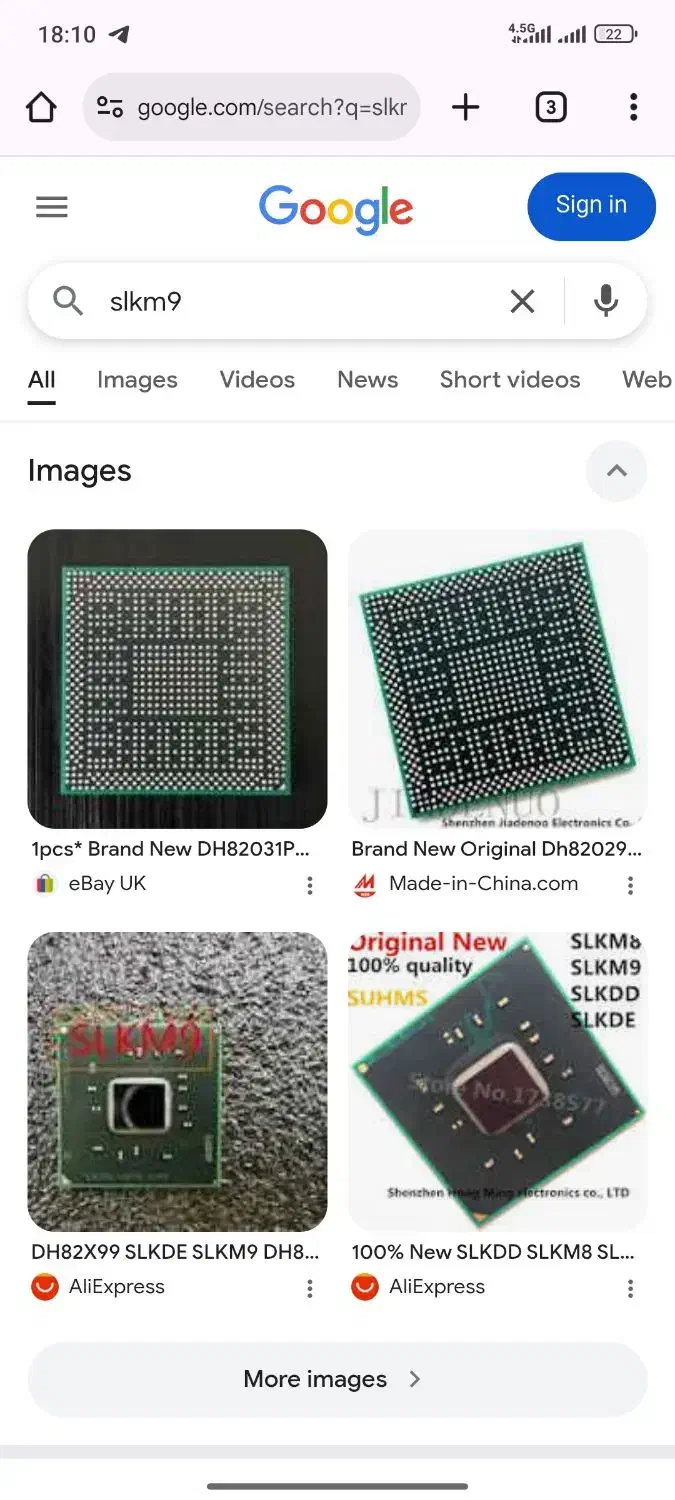Open the Made-in-China.com Dh82029 image result

click(497, 679)
